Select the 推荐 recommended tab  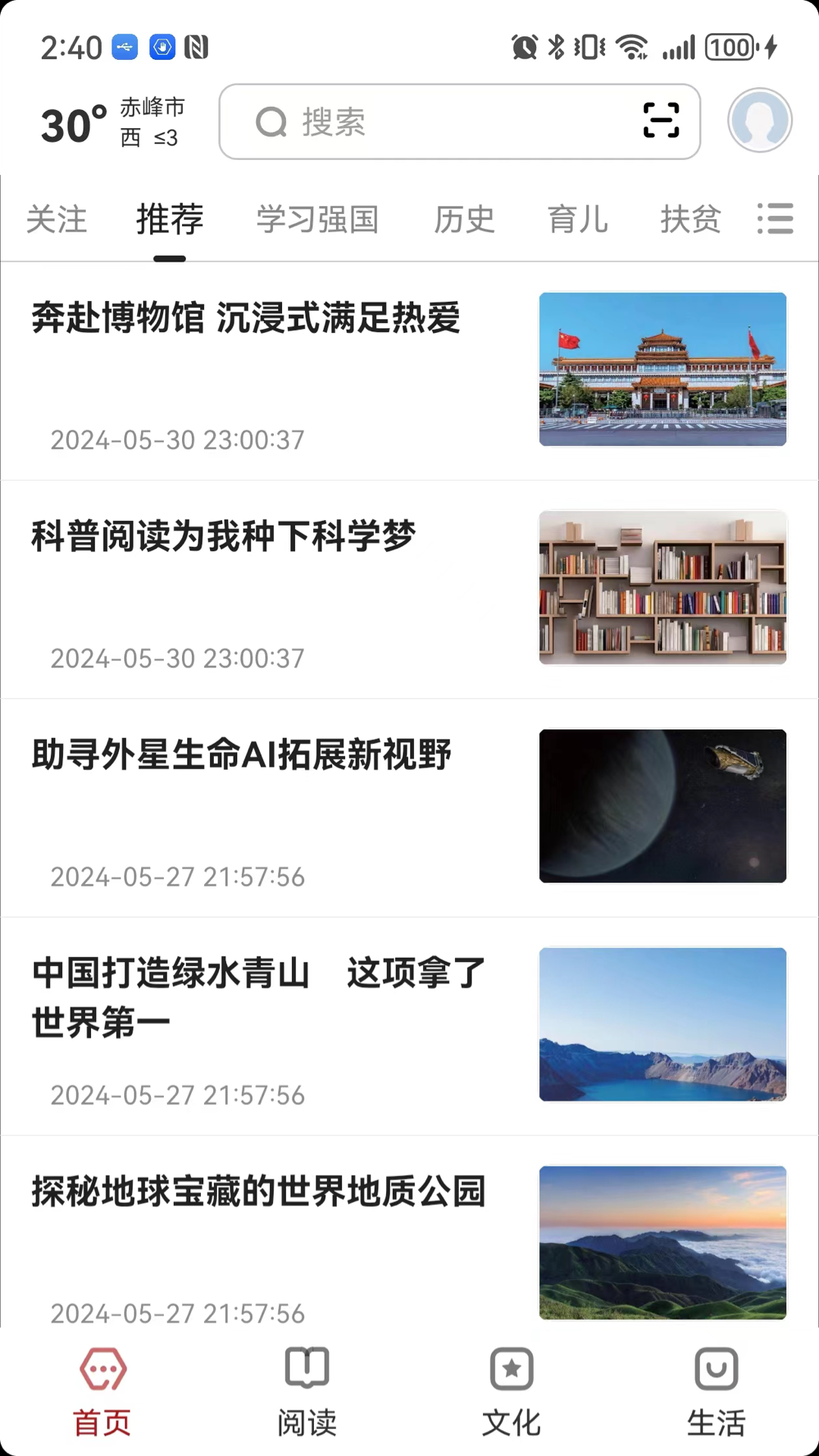click(x=169, y=219)
